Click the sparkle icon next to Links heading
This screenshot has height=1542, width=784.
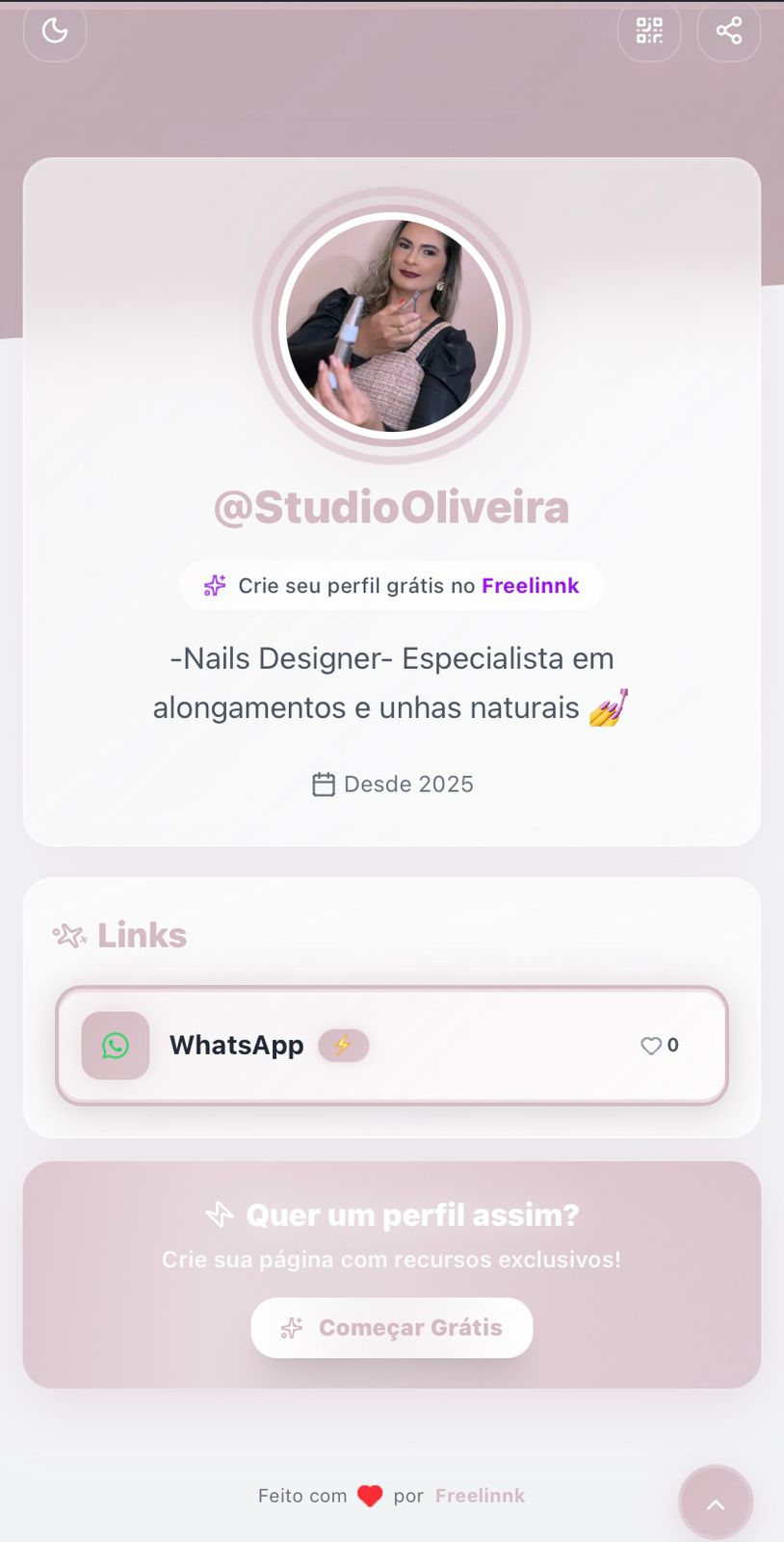coord(68,933)
